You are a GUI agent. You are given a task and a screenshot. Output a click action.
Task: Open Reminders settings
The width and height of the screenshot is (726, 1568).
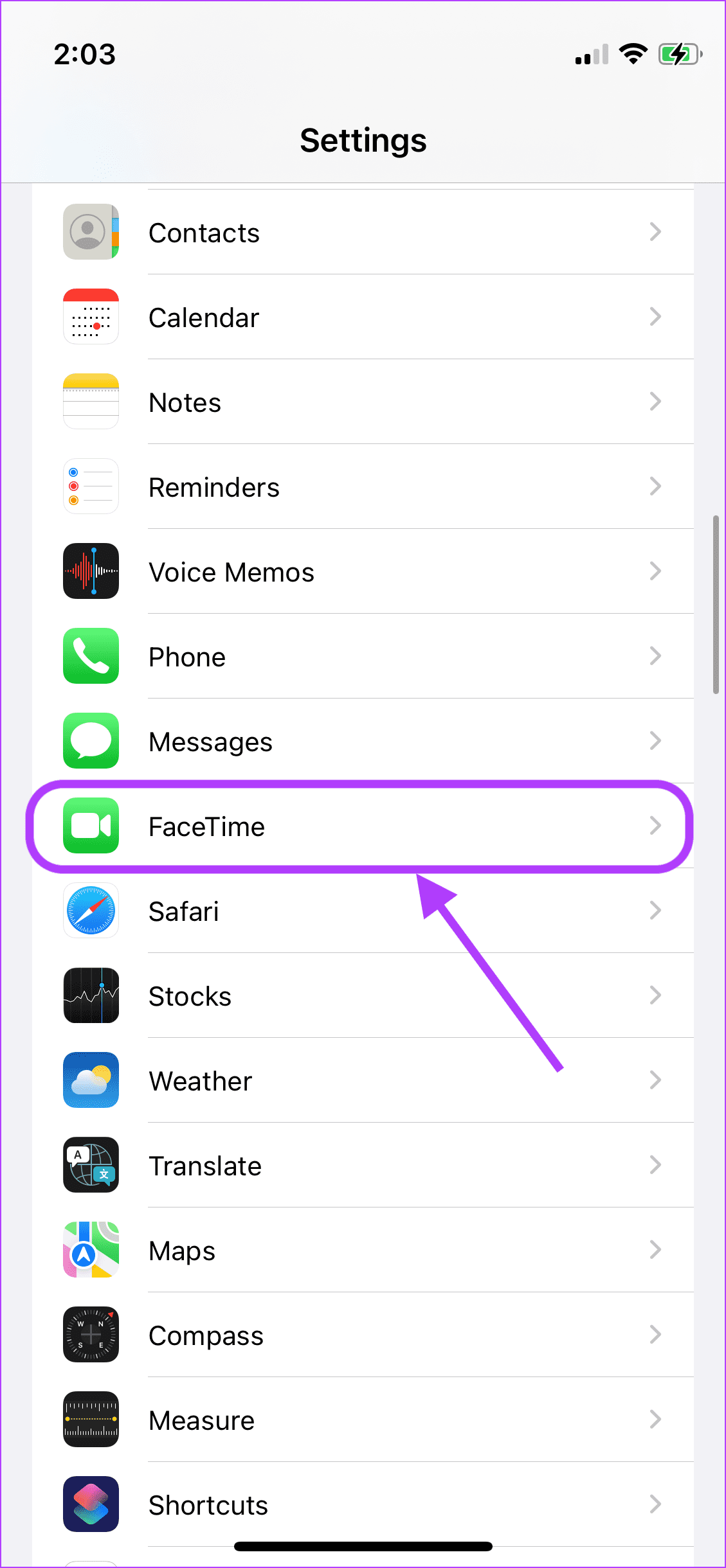pos(363,486)
